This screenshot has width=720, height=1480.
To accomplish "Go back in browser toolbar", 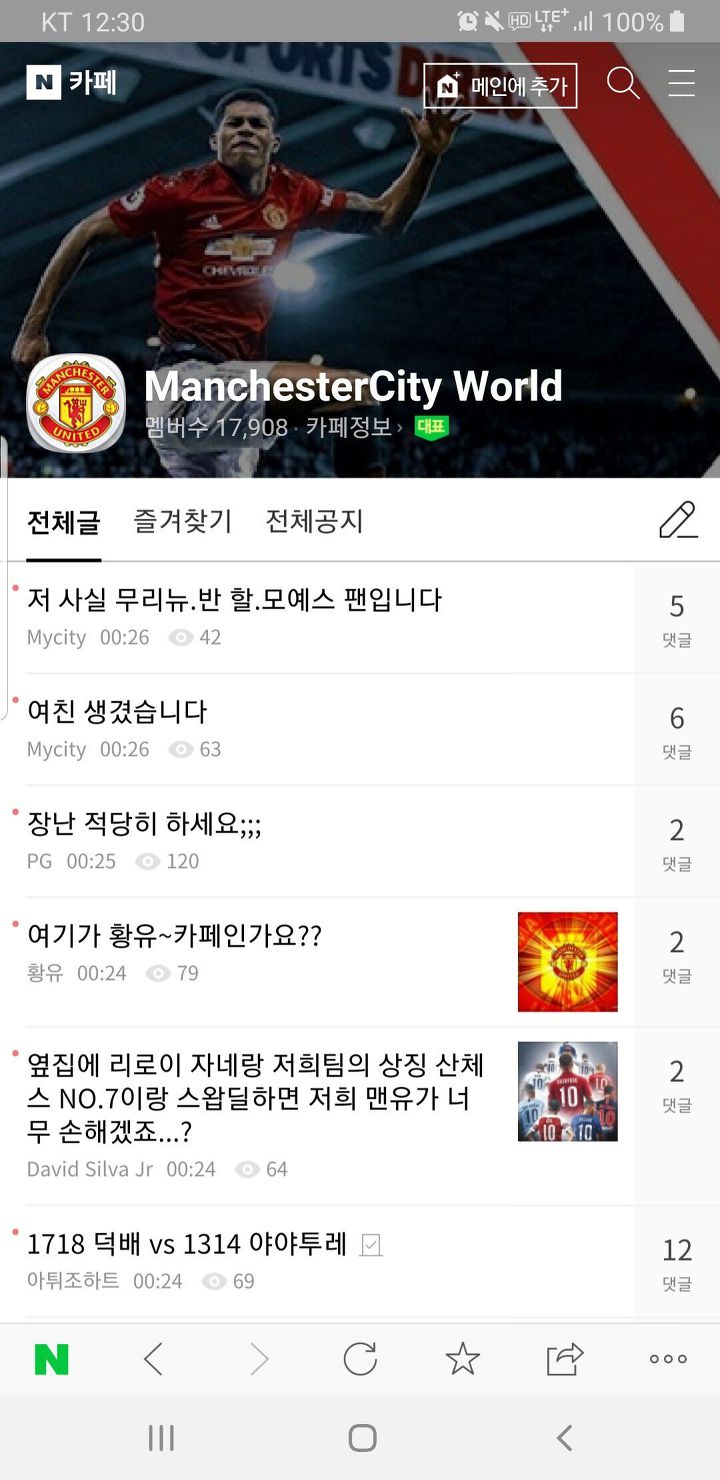I will coord(153,1359).
